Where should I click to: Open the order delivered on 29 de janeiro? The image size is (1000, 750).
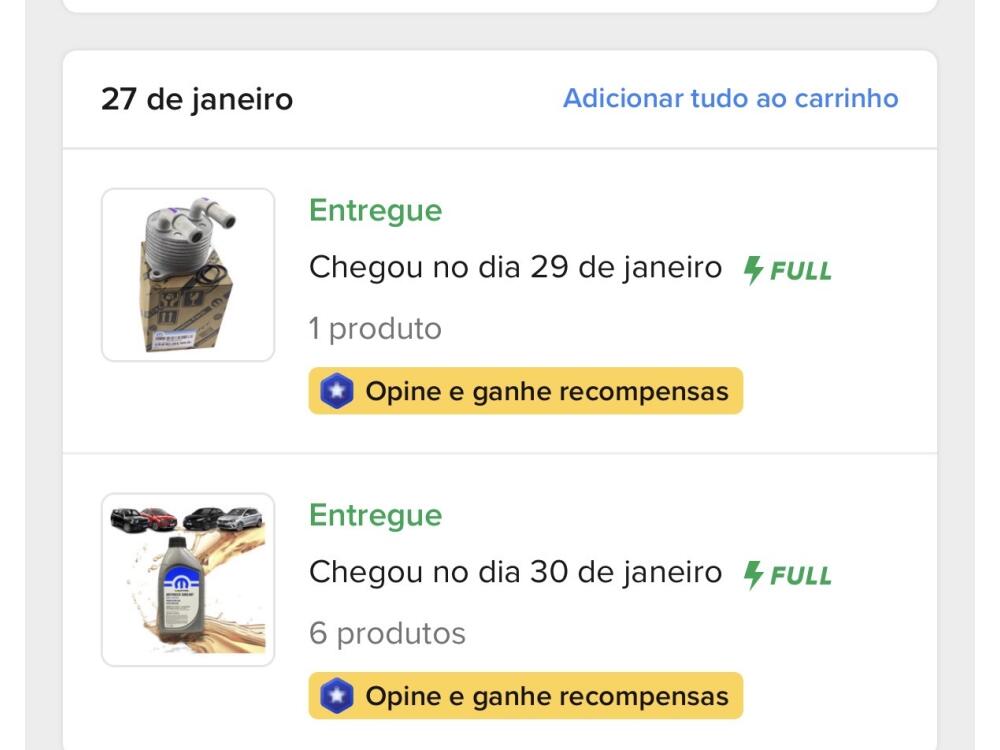coord(515,268)
